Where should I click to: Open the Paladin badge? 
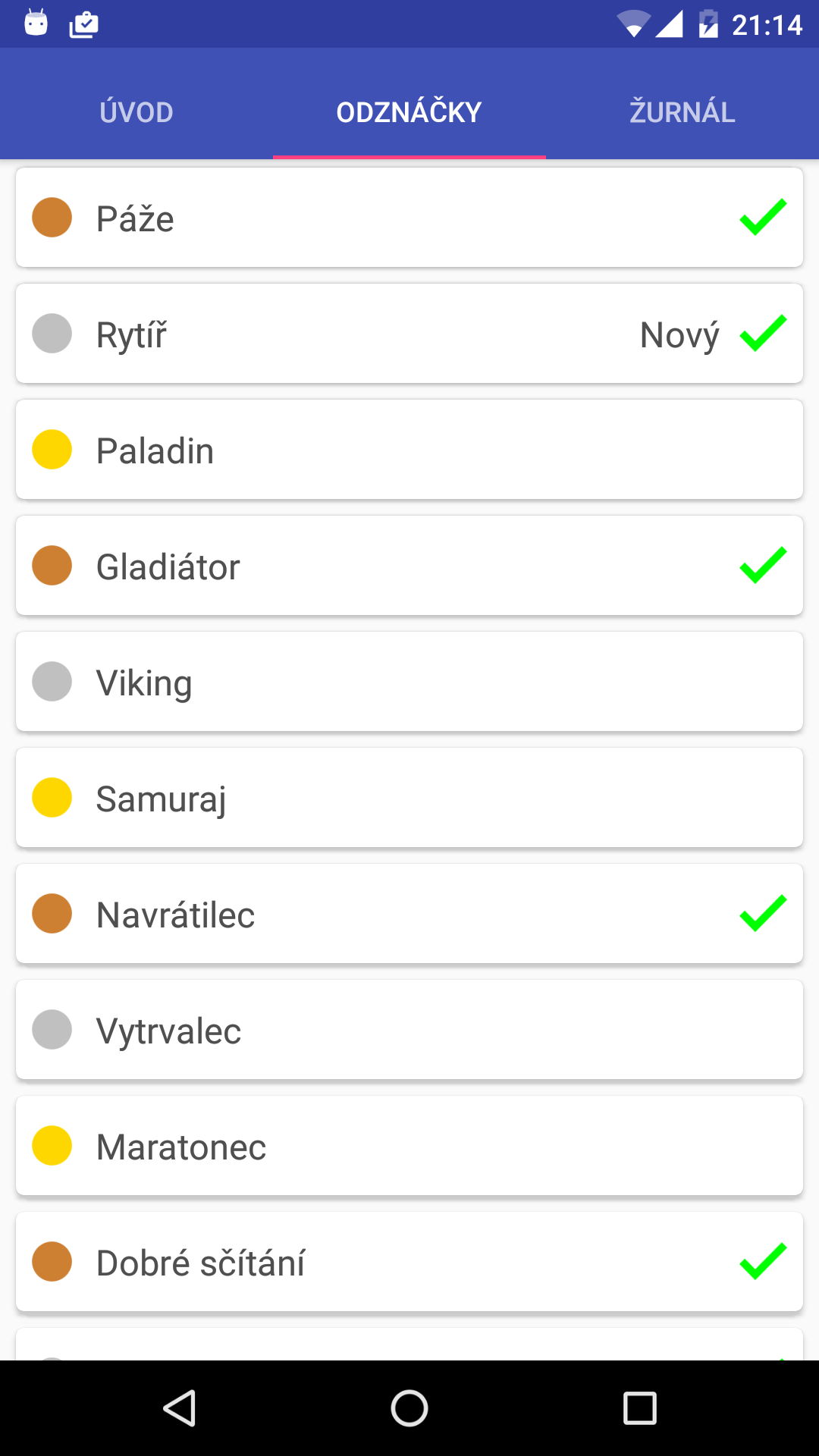click(x=409, y=450)
